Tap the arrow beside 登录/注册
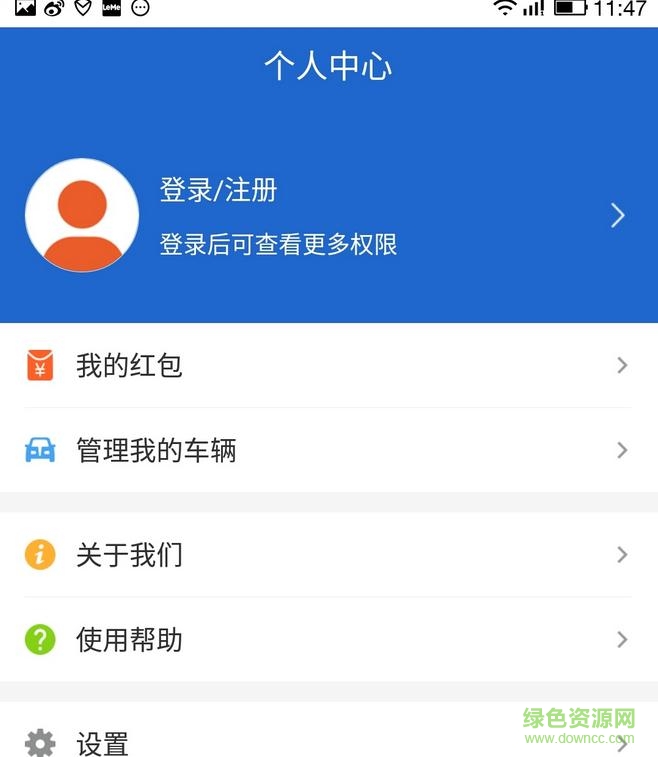Image resolution: width=658 pixels, height=757 pixels. click(x=618, y=215)
